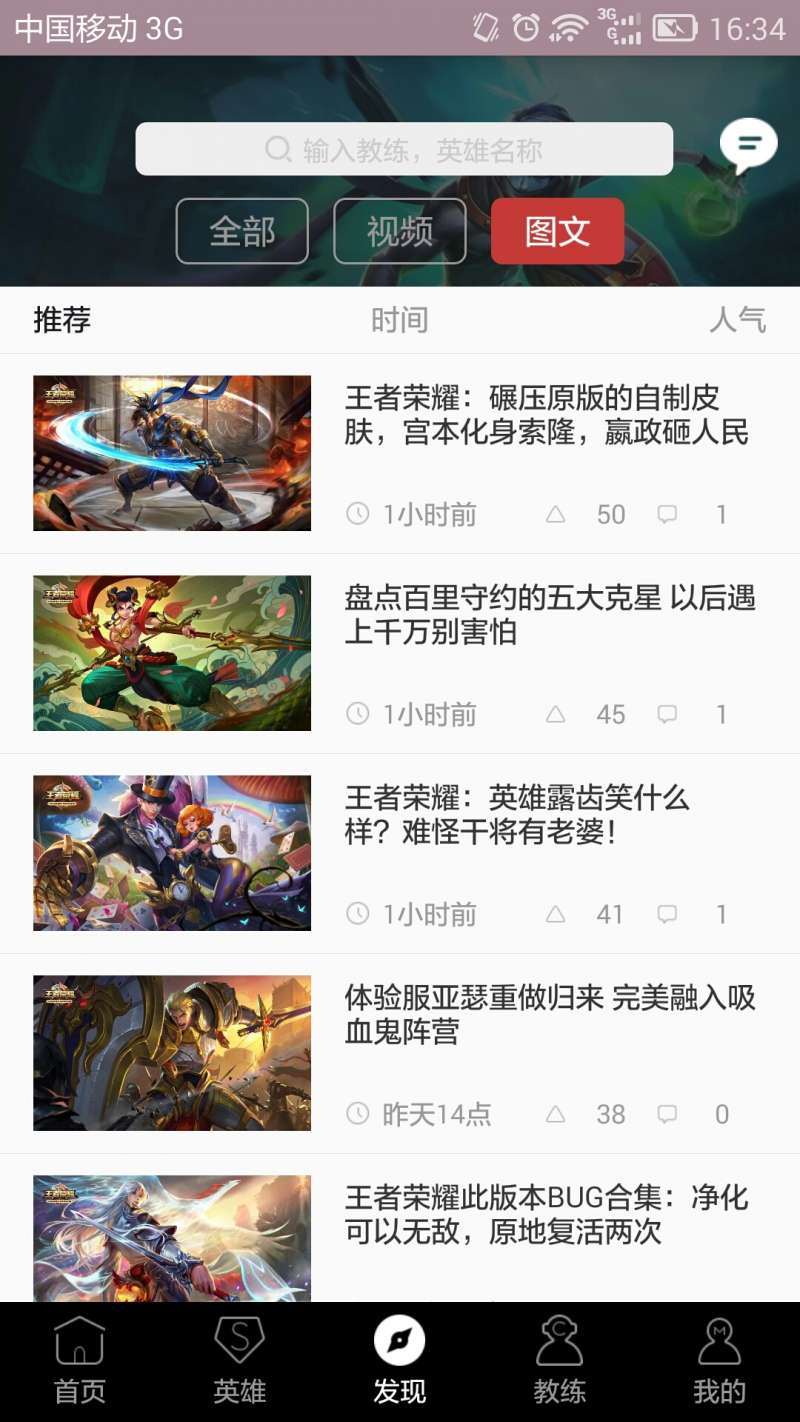This screenshot has width=800, height=1422.
Task: Switch to the 我的 tab
Action: (720, 1362)
